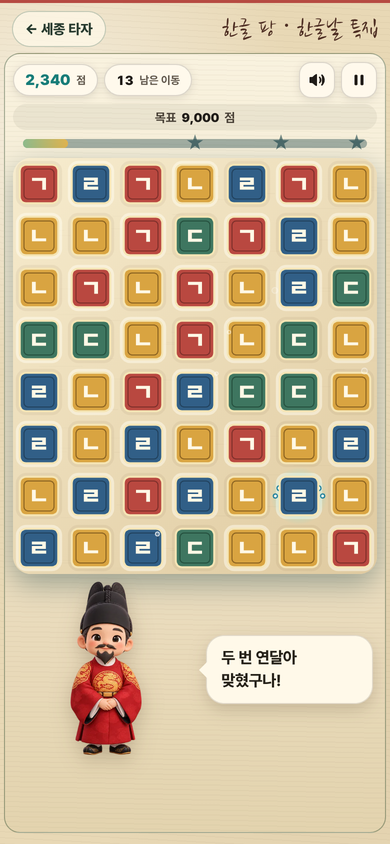The height and width of the screenshot is (844, 390).
Task: Mute the game sound
Action: (317, 80)
